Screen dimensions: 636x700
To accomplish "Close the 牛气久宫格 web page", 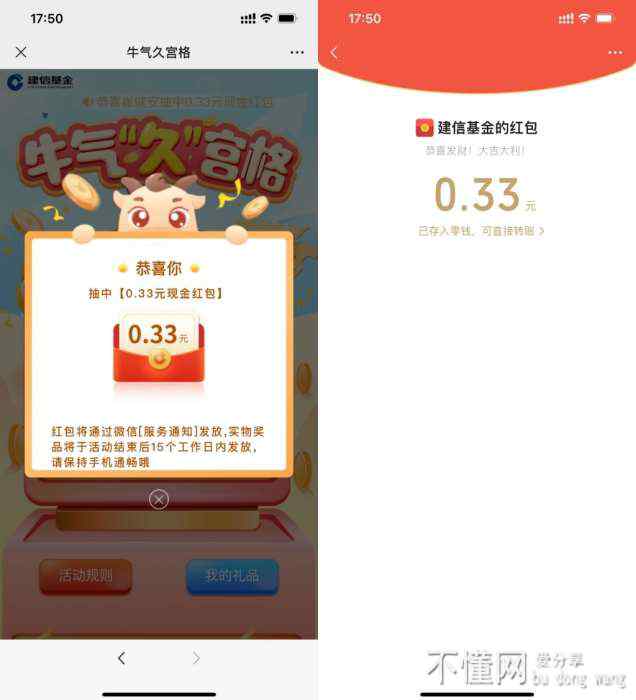I will coord(21,52).
